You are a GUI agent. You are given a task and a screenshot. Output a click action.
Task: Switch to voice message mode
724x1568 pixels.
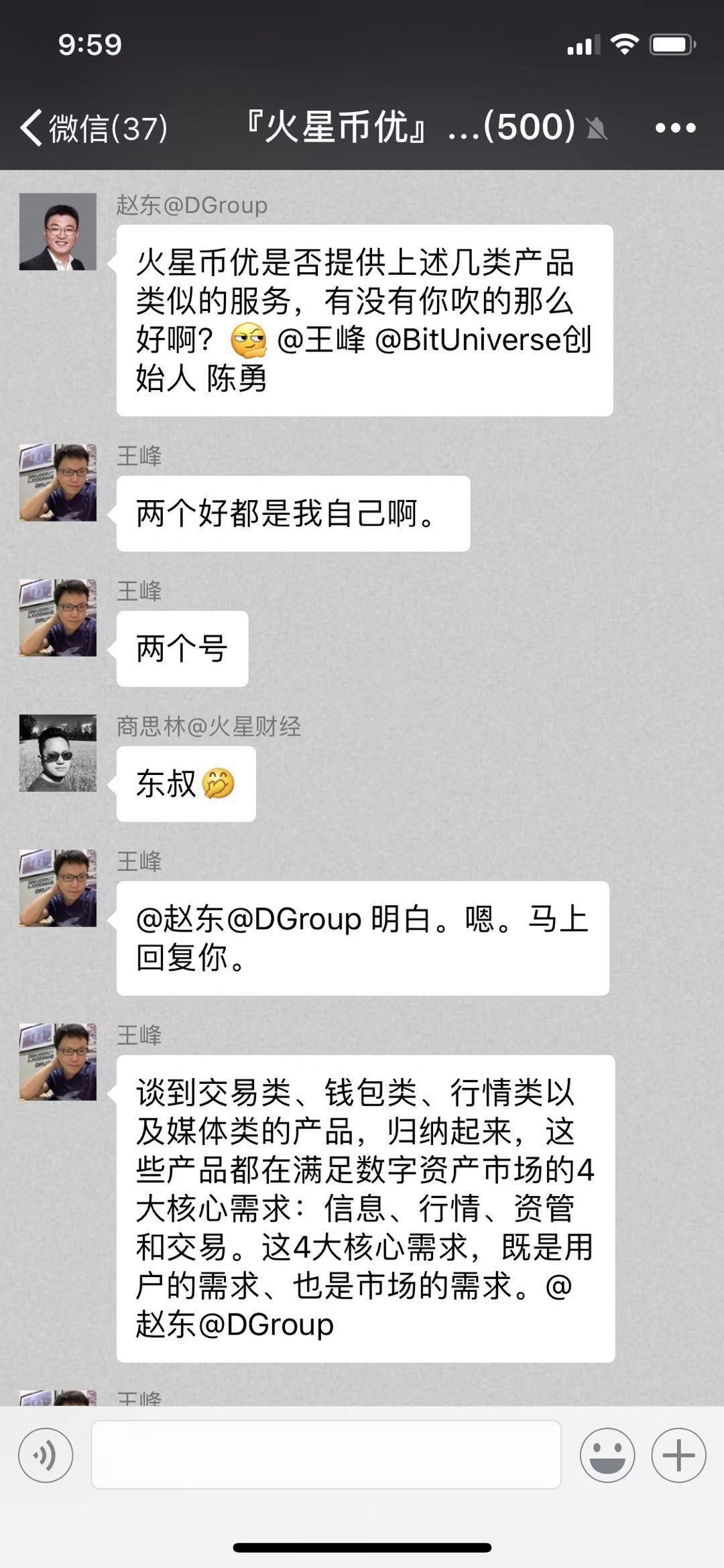(x=44, y=1456)
